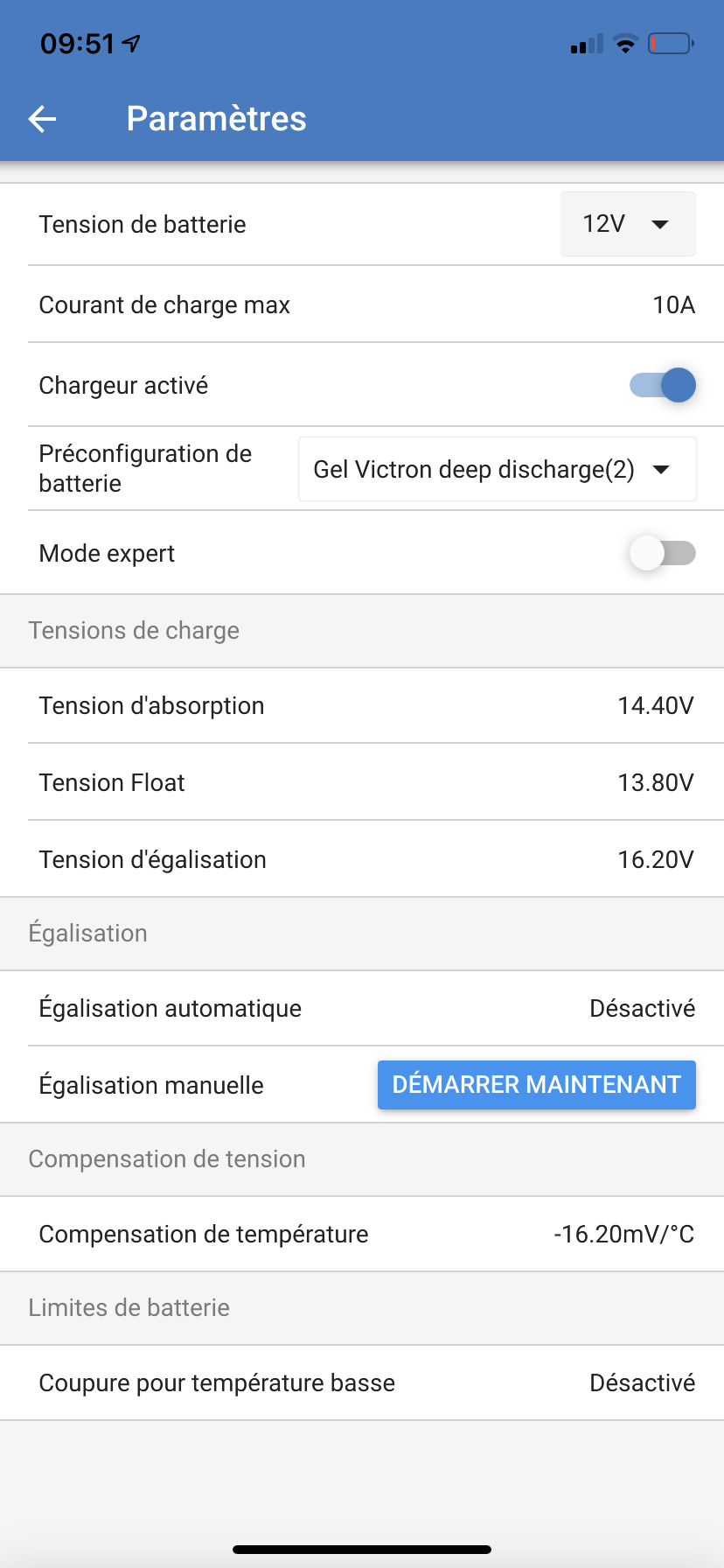Open Tension d'absorption setting

coord(362,706)
